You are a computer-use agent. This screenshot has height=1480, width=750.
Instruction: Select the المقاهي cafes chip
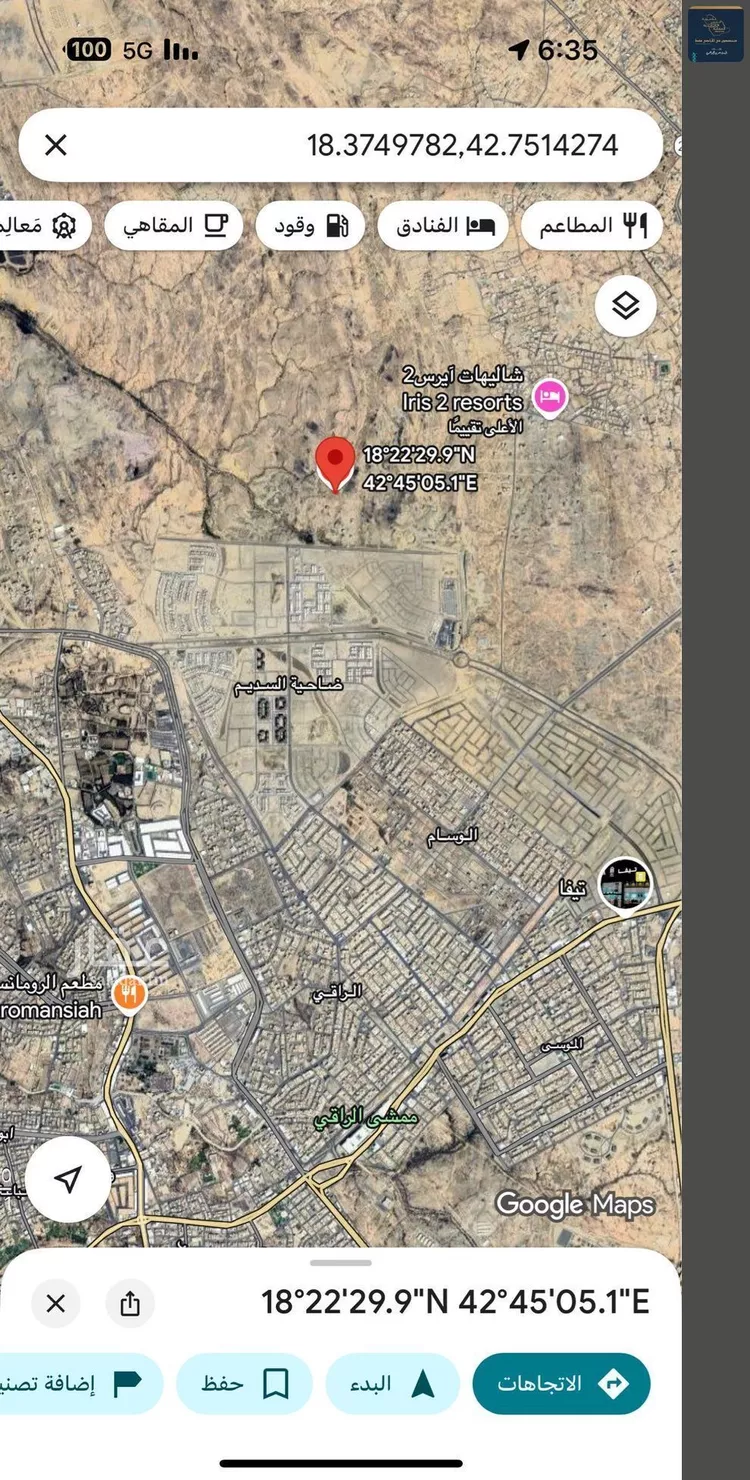coord(174,226)
